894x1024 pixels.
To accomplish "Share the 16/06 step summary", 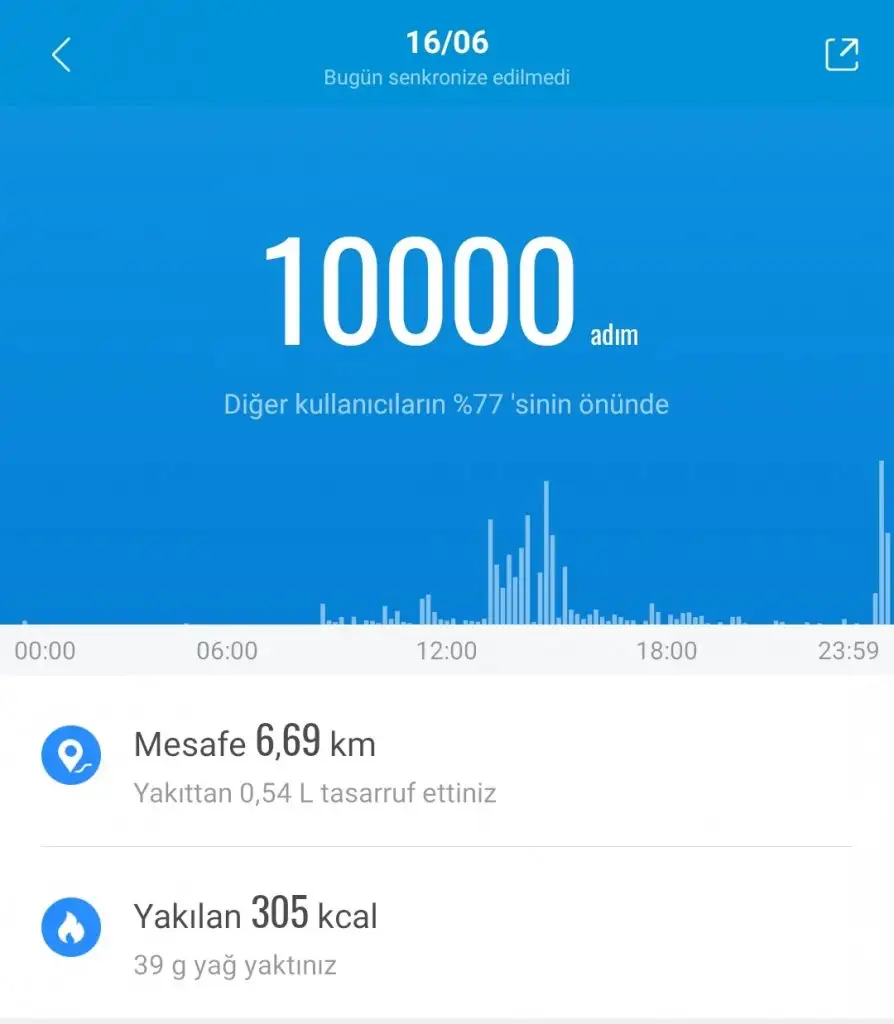I will (841, 55).
